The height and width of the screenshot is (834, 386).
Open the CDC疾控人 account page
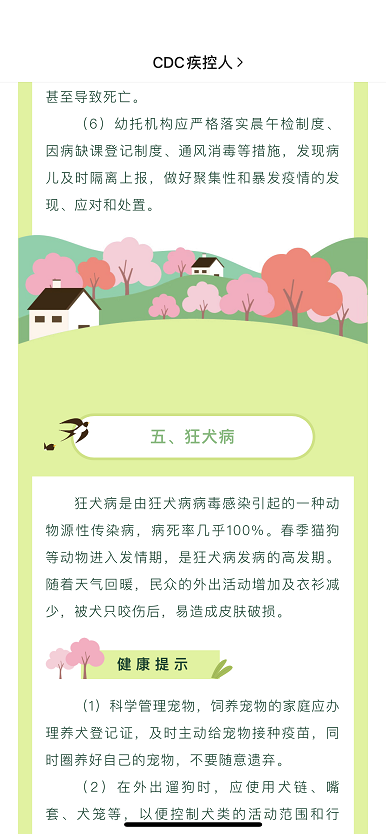[x=198, y=63]
